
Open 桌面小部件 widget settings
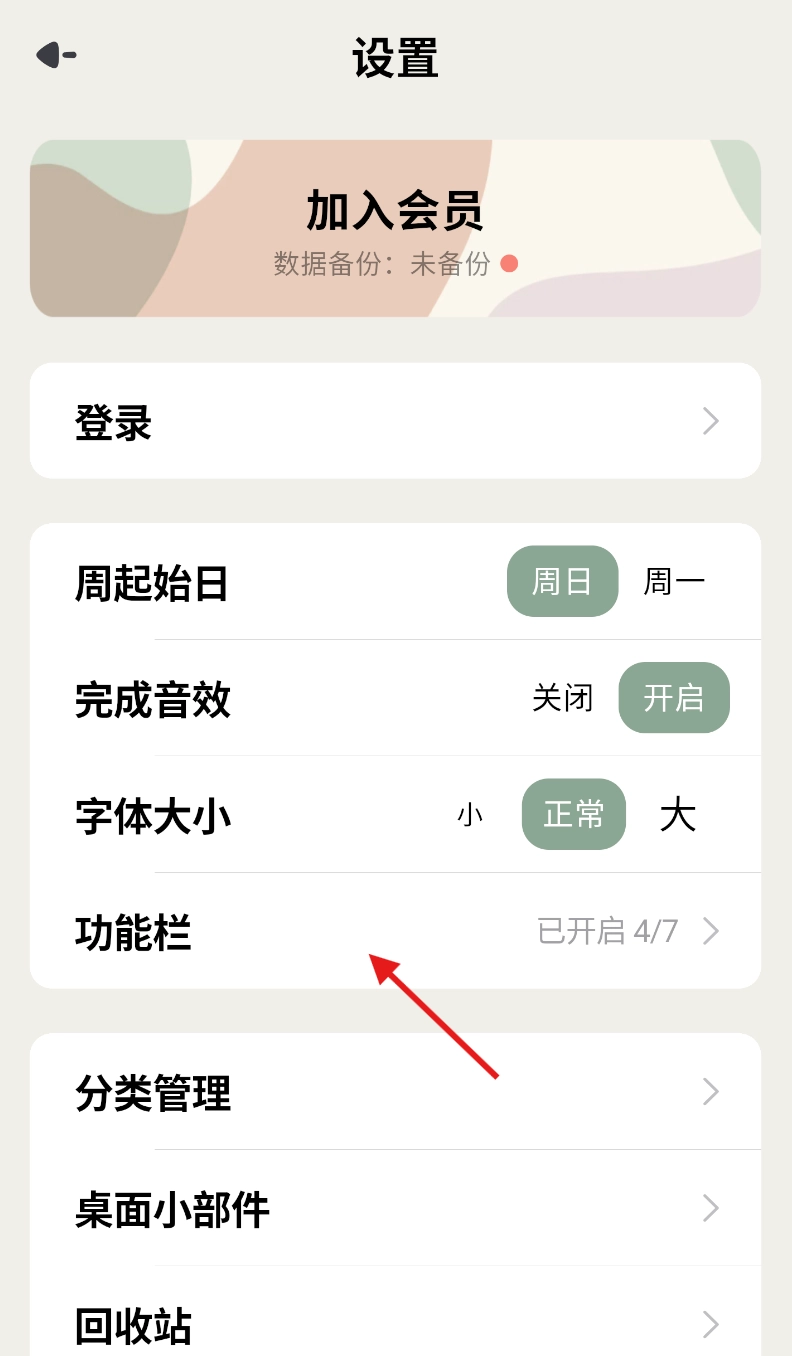coord(395,1209)
